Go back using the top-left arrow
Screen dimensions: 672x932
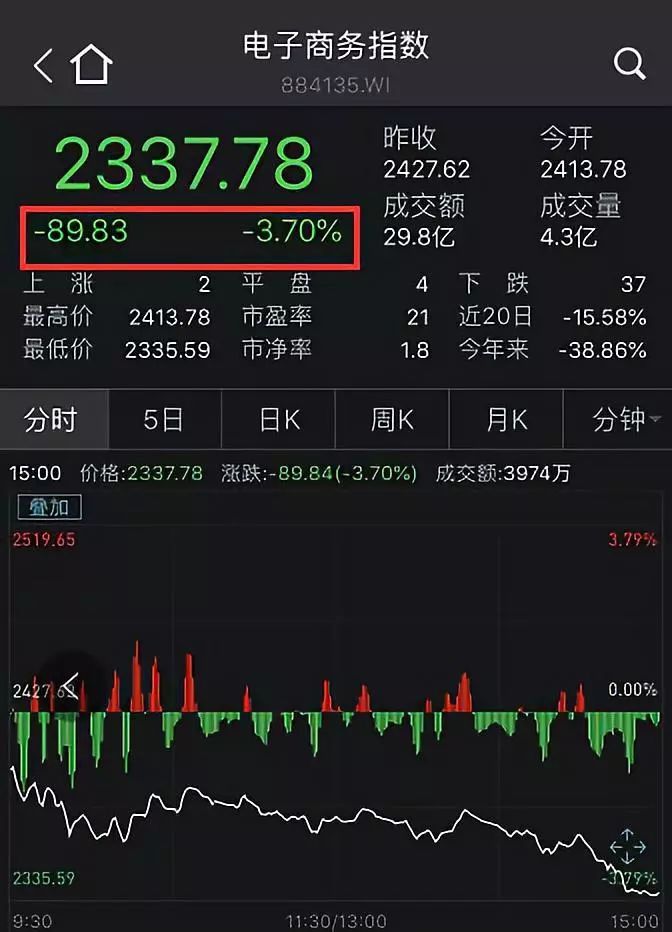pyautogui.click(x=43, y=66)
